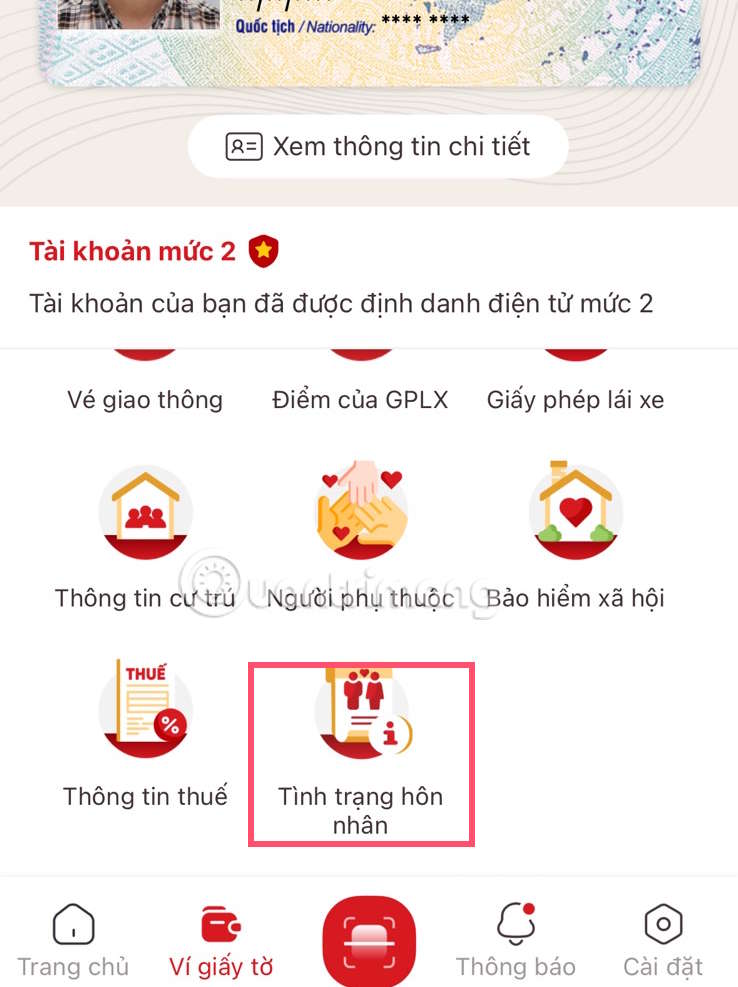Tap the home icon for Trang chủ

click(x=73, y=924)
